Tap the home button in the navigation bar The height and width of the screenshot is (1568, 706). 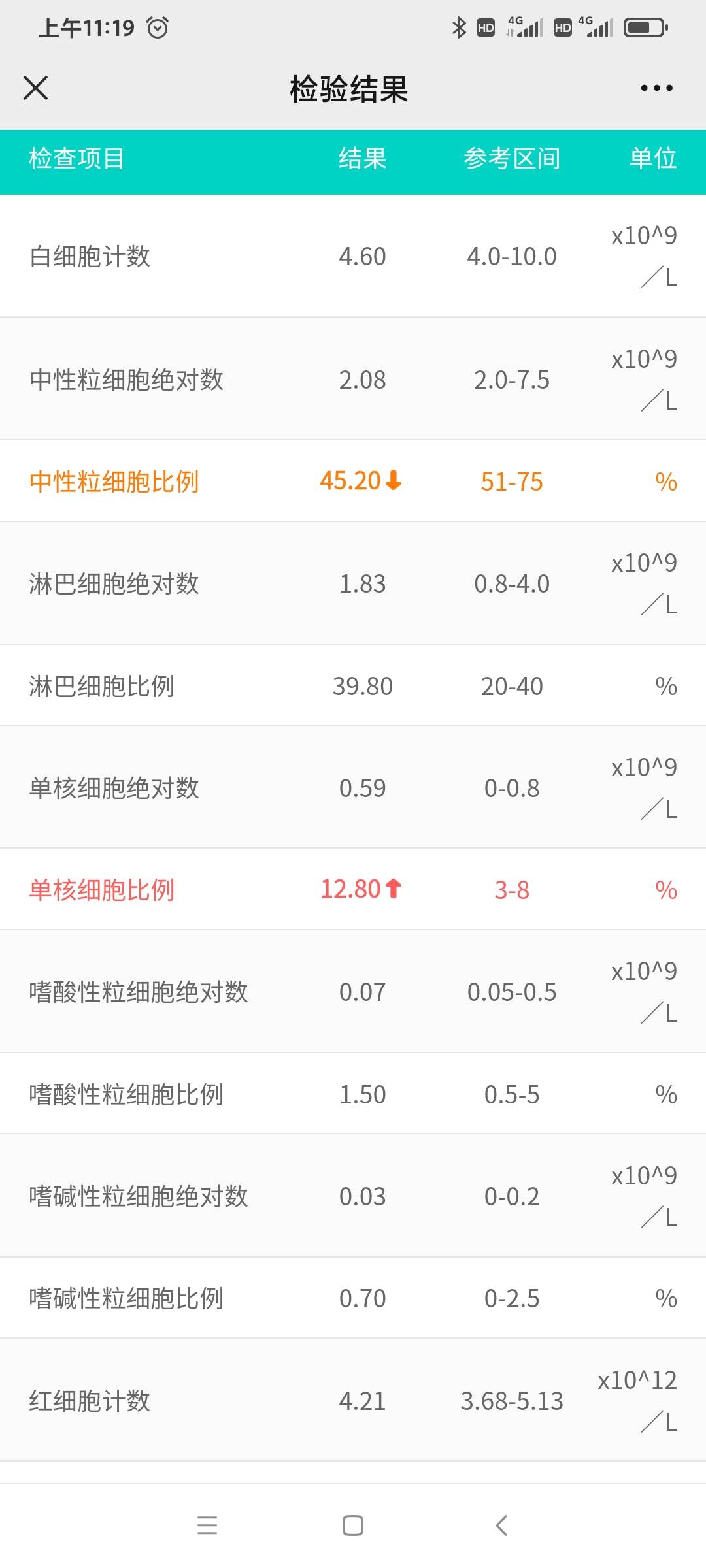click(352, 1527)
